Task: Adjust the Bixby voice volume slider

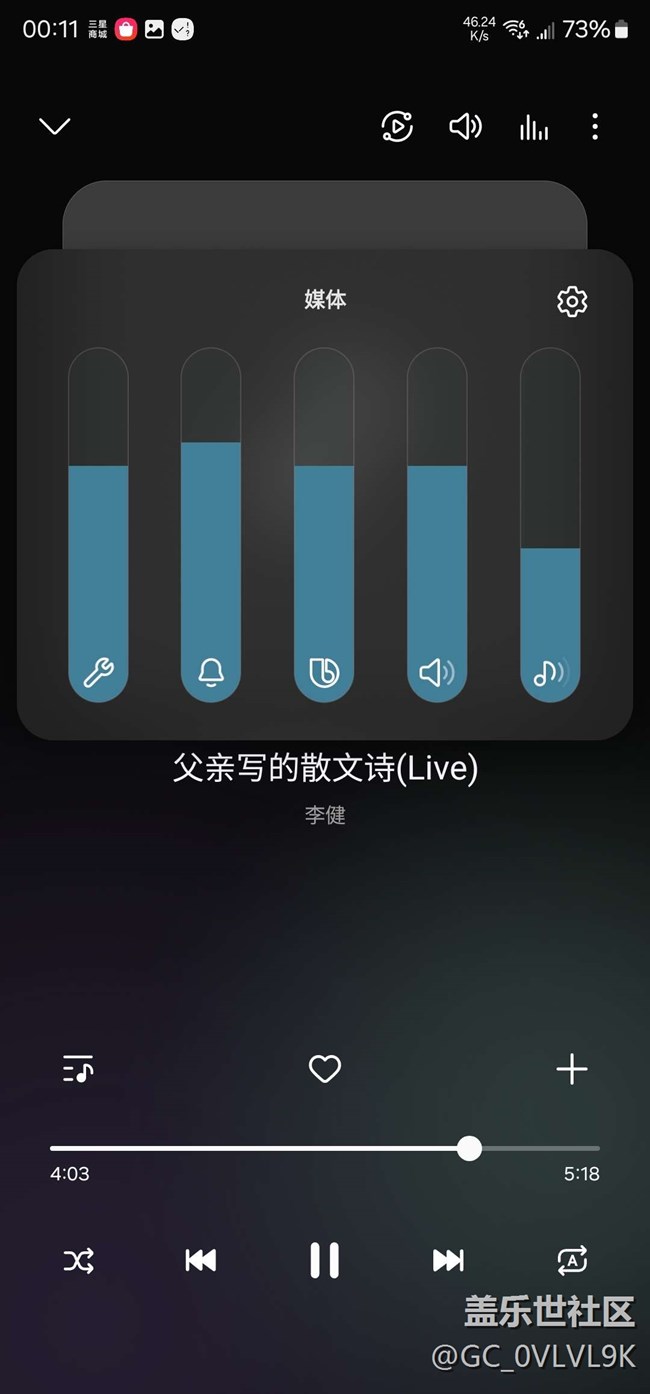Action: click(324, 524)
